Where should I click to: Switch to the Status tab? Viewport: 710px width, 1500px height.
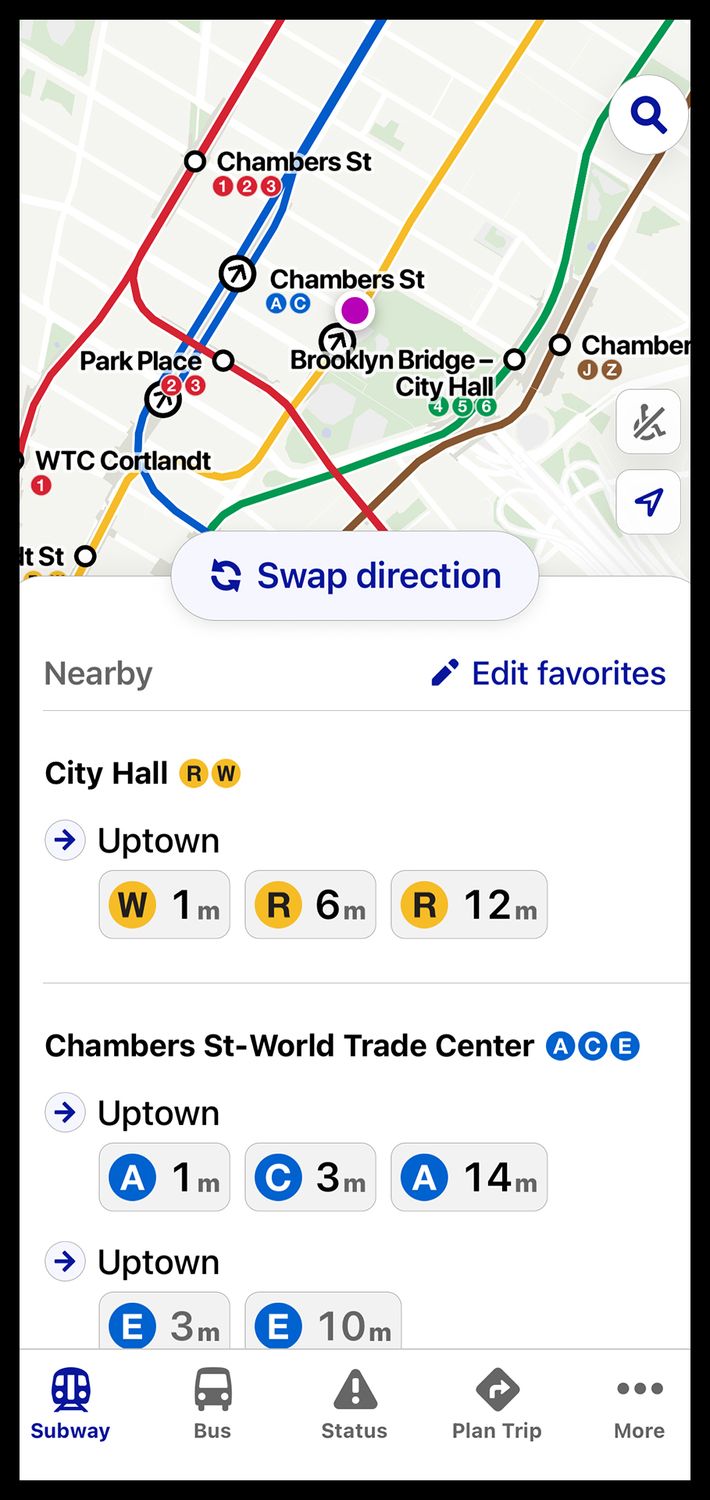354,1405
